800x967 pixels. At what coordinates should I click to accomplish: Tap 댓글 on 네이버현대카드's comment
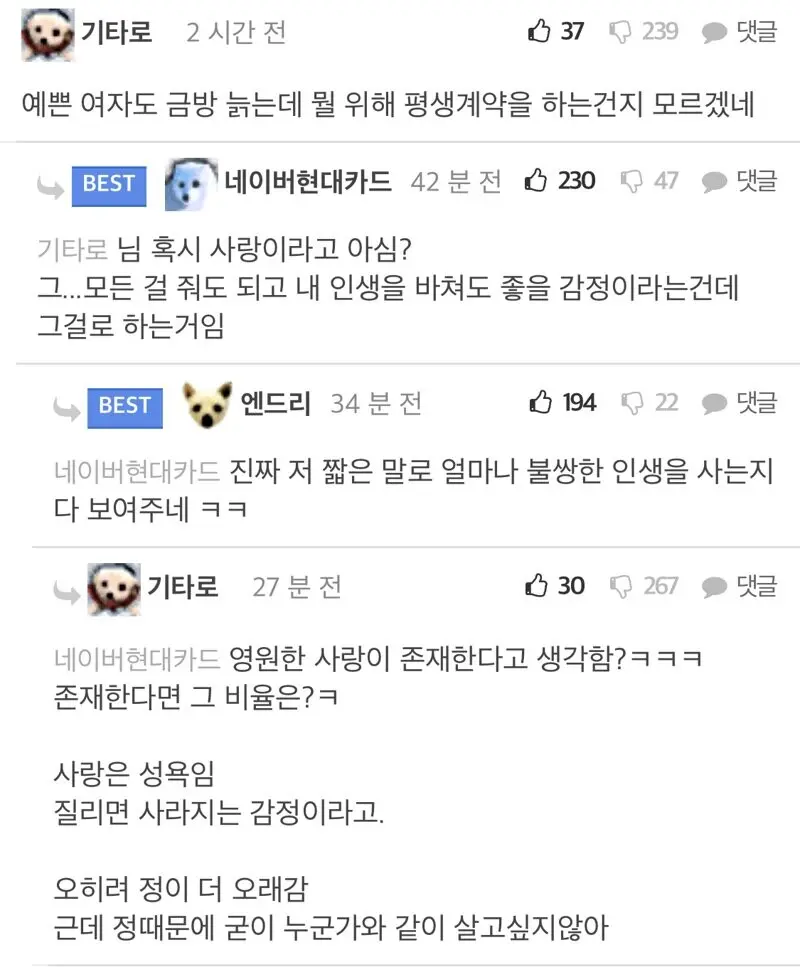740,181
